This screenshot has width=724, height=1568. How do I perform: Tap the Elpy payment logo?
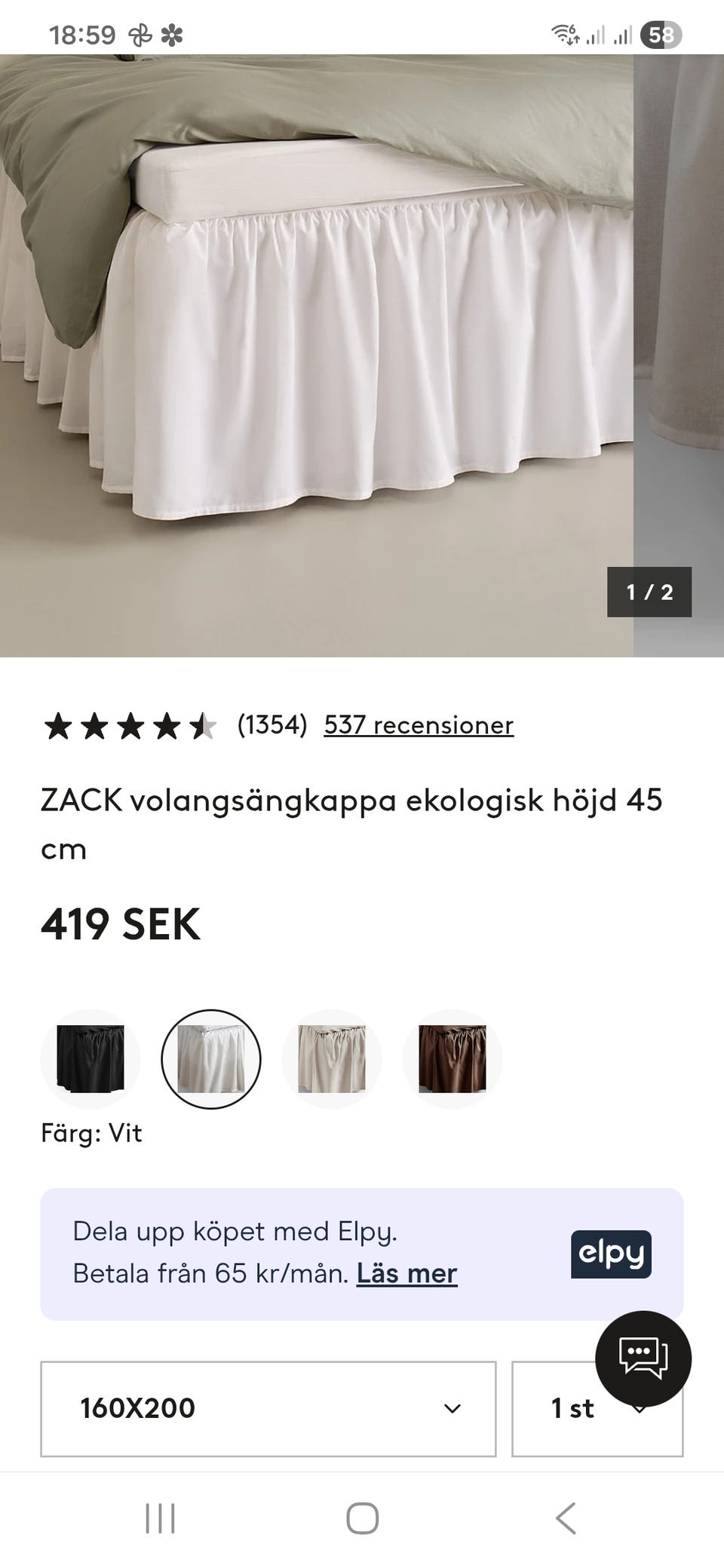tap(611, 1254)
